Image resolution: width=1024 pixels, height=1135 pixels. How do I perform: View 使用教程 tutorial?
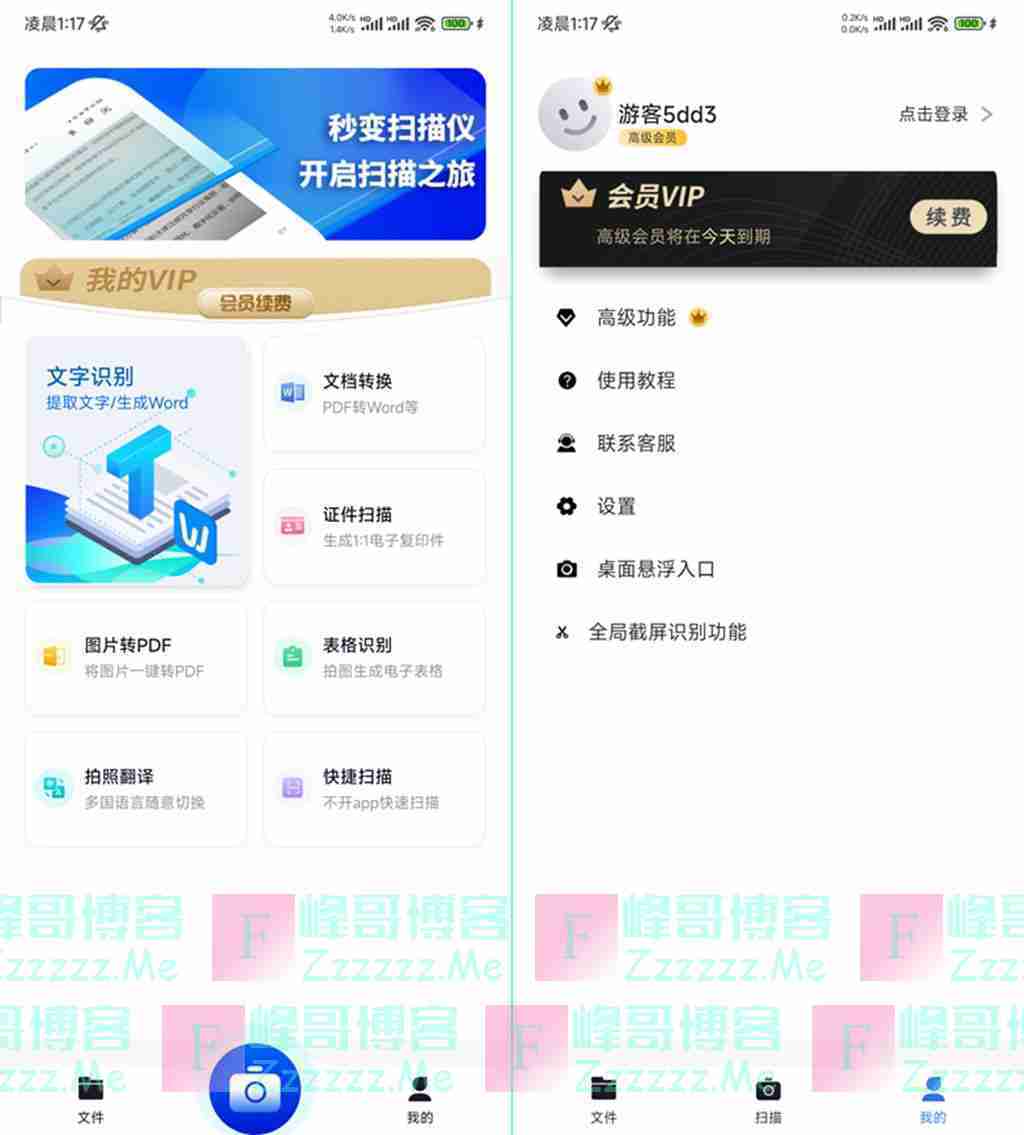pyautogui.click(x=636, y=381)
